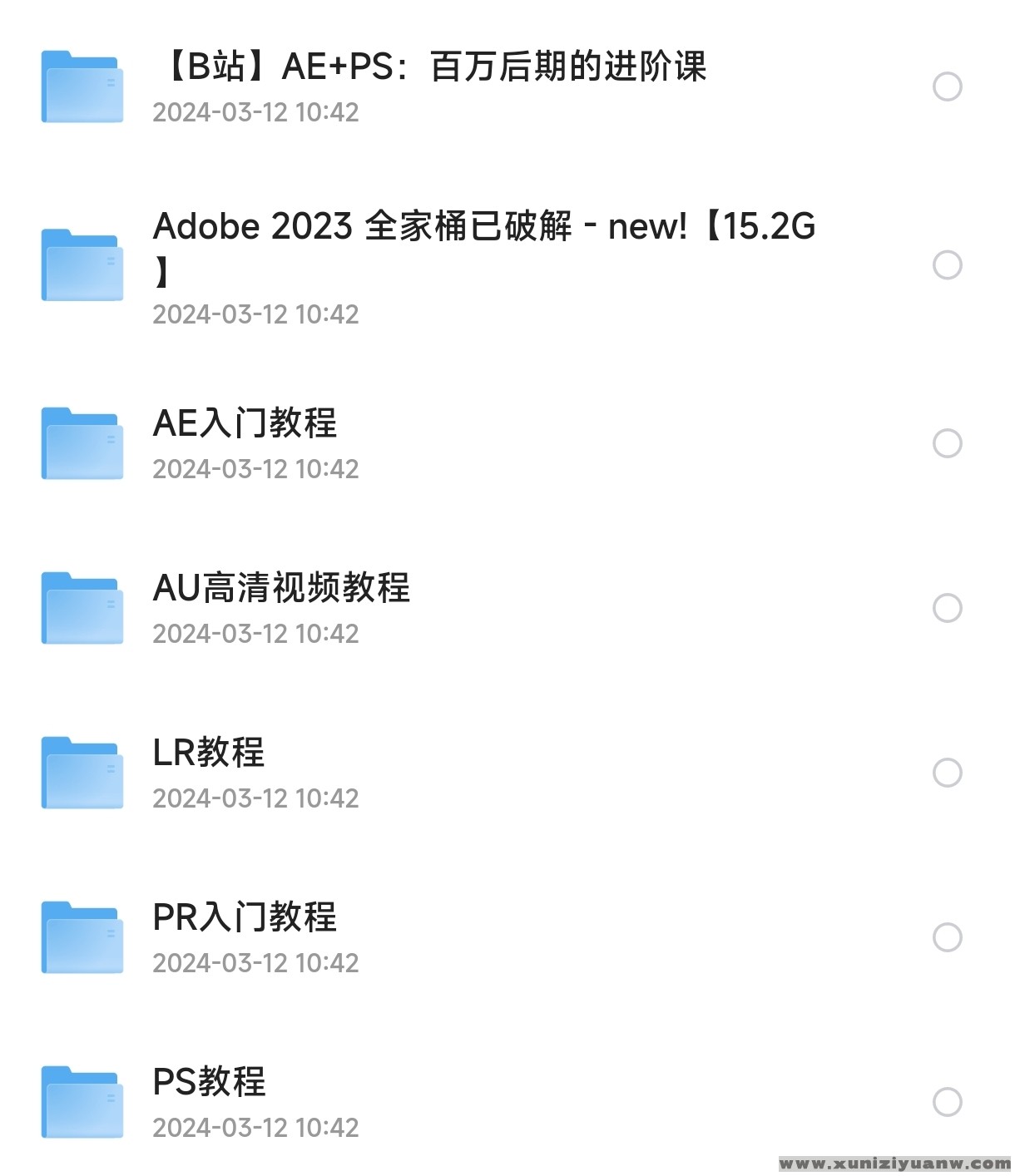1015x1176 pixels.
Task: Mark AU高清视频教程 as selected
Action: click(x=947, y=608)
